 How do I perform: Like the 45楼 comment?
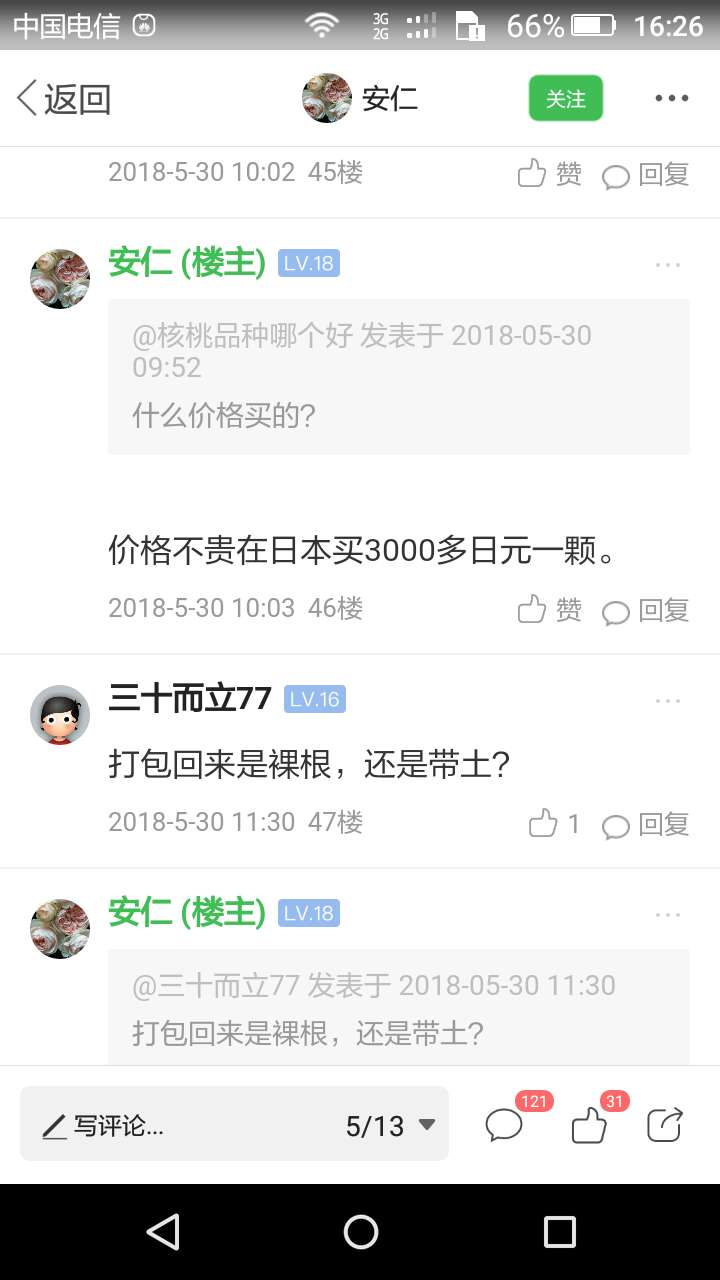tap(549, 174)
